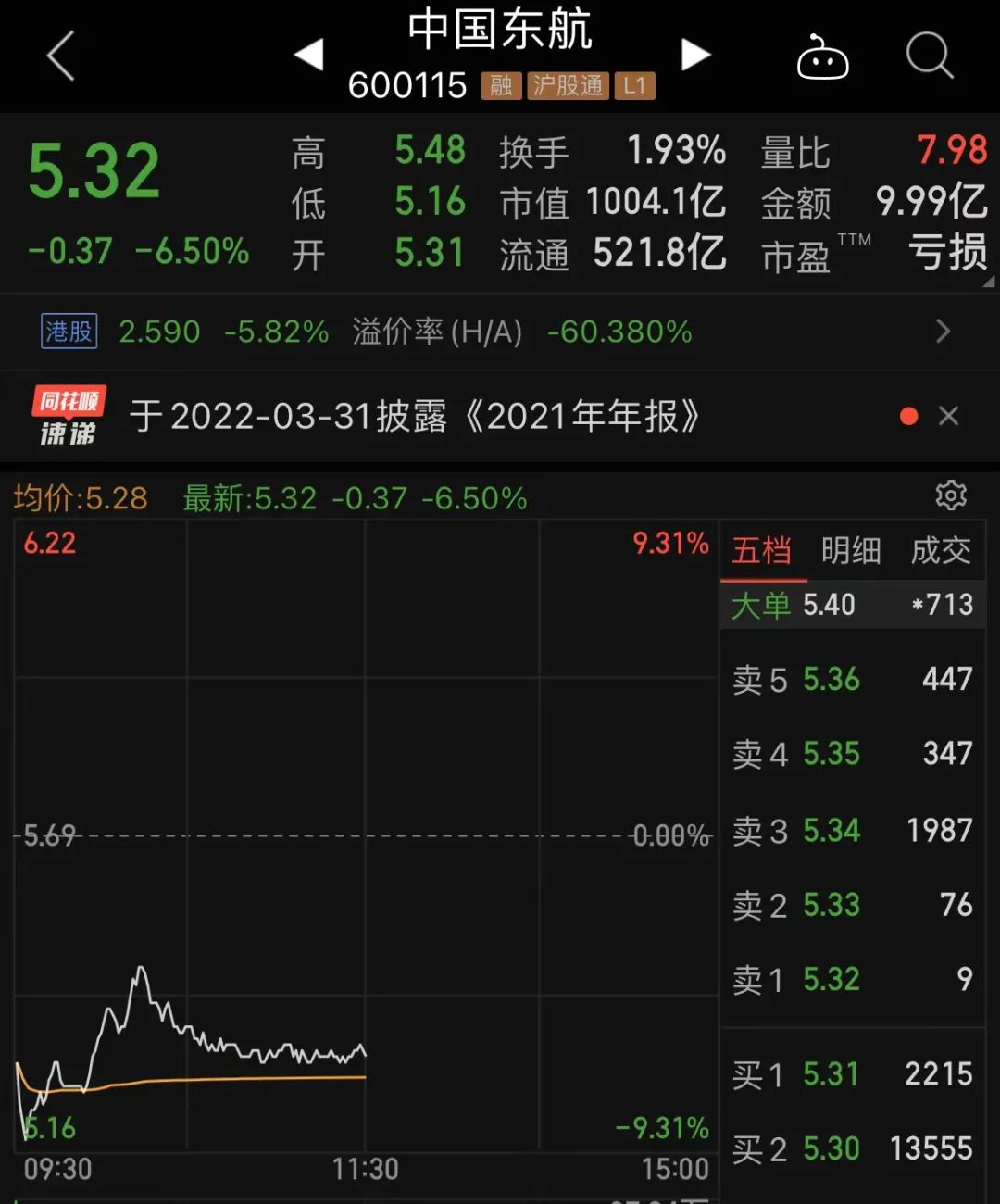Open the 2021年年报 disclosure notice
The height and width of the screenshot is (1204, 1000).
[x=414, y=417]
